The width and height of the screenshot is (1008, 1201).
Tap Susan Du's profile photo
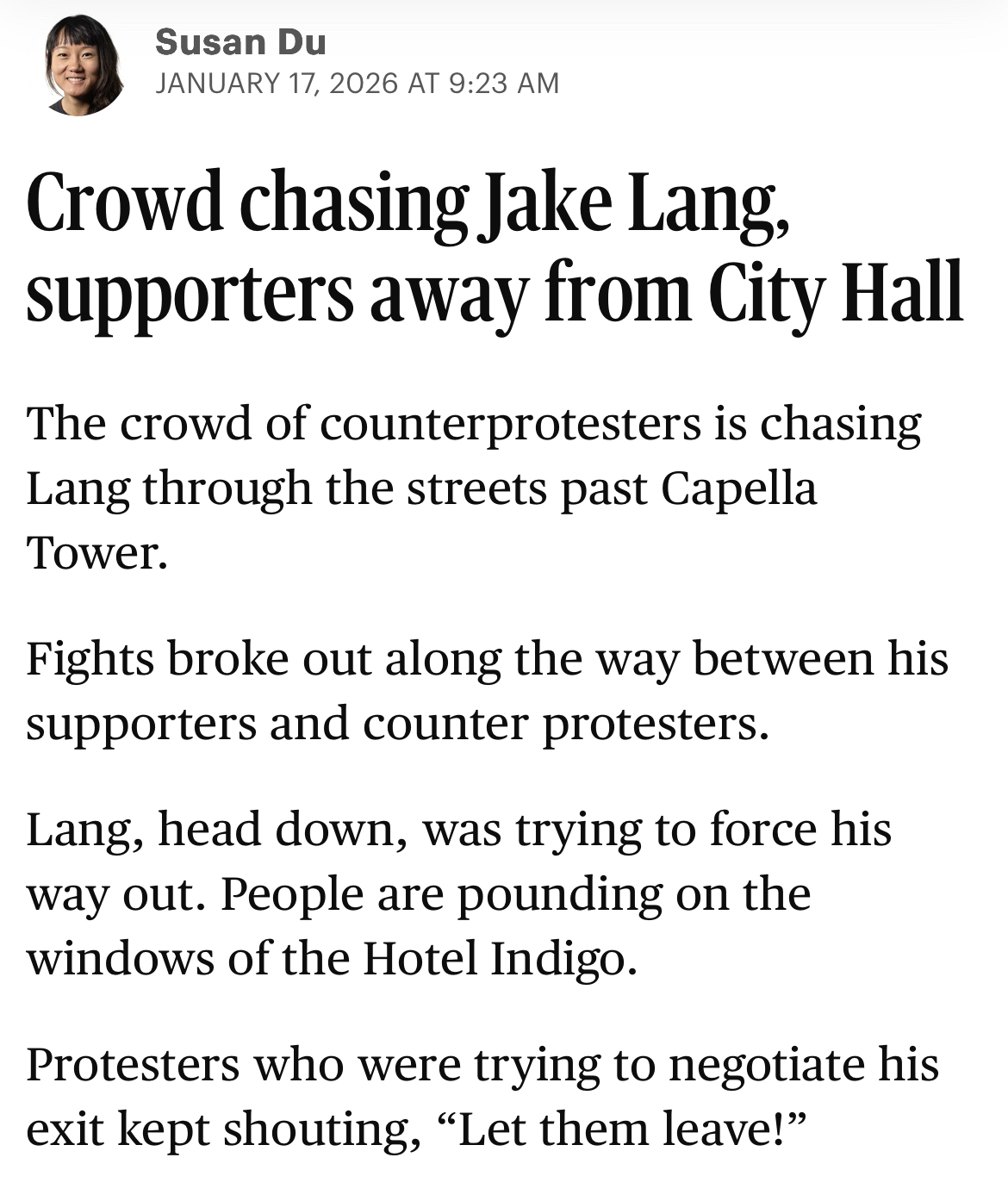(84, 65)
